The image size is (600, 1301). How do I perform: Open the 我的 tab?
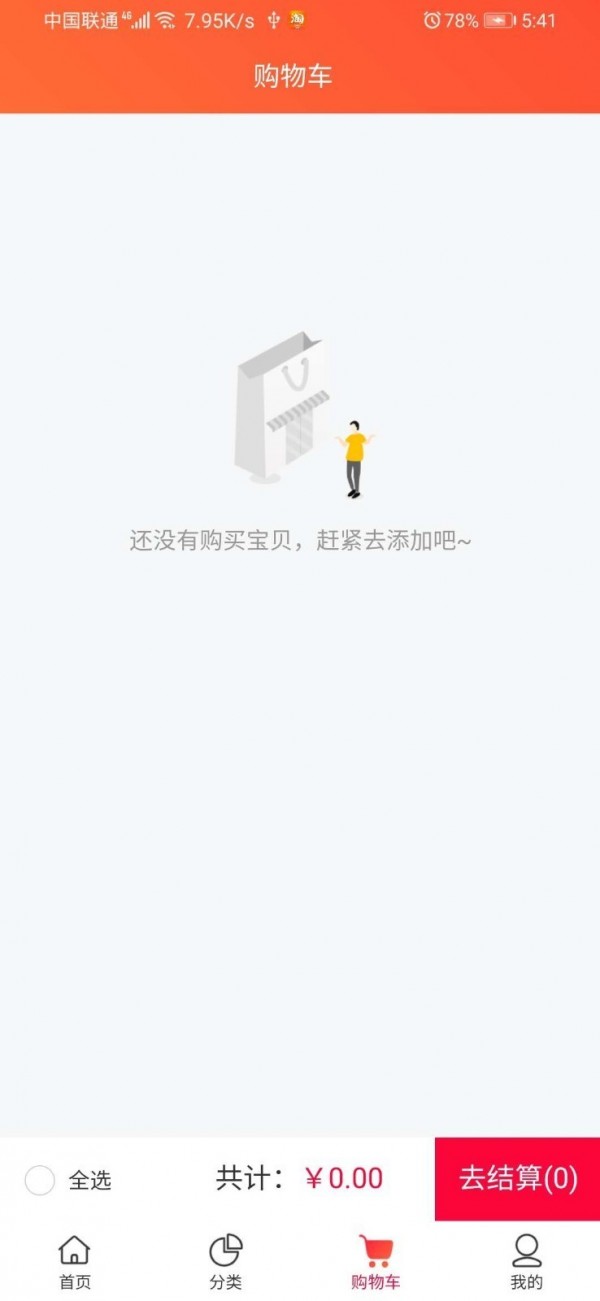click(526, 1261)
